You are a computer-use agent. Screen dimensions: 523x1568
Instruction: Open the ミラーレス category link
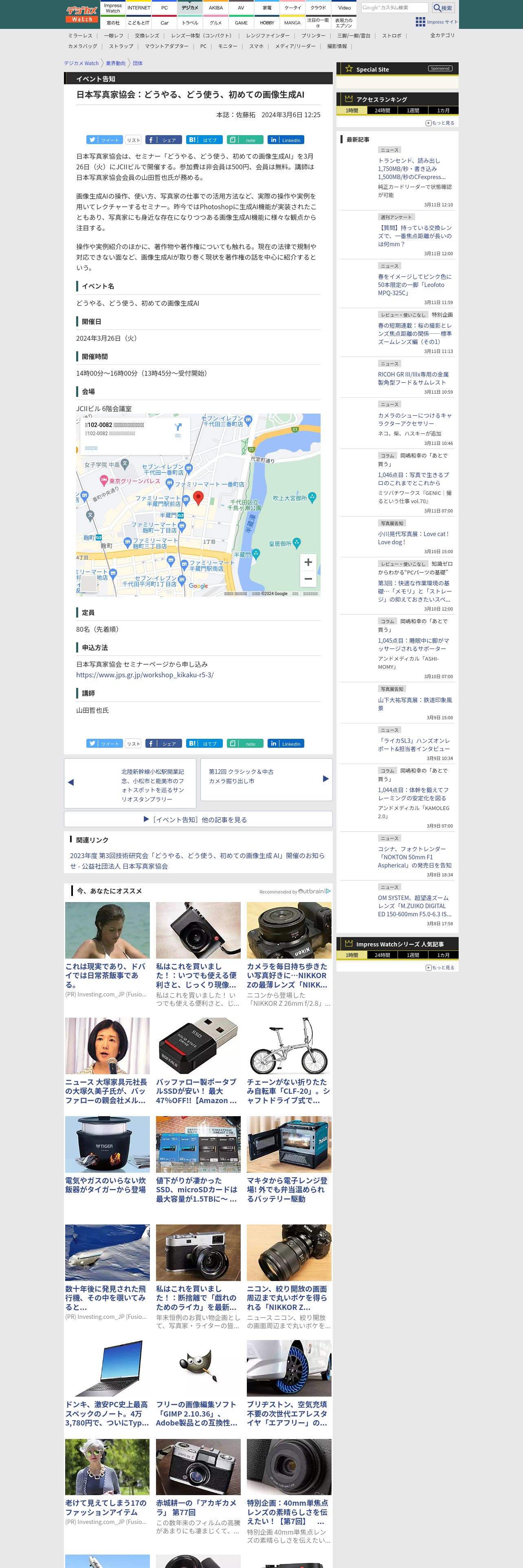pos(80,36)
